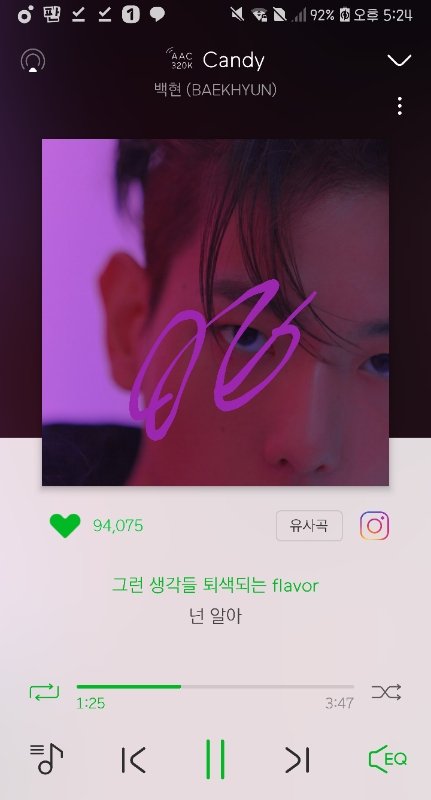Skip to the next track
The image size is (431, 800).
(x=297, y=760)
